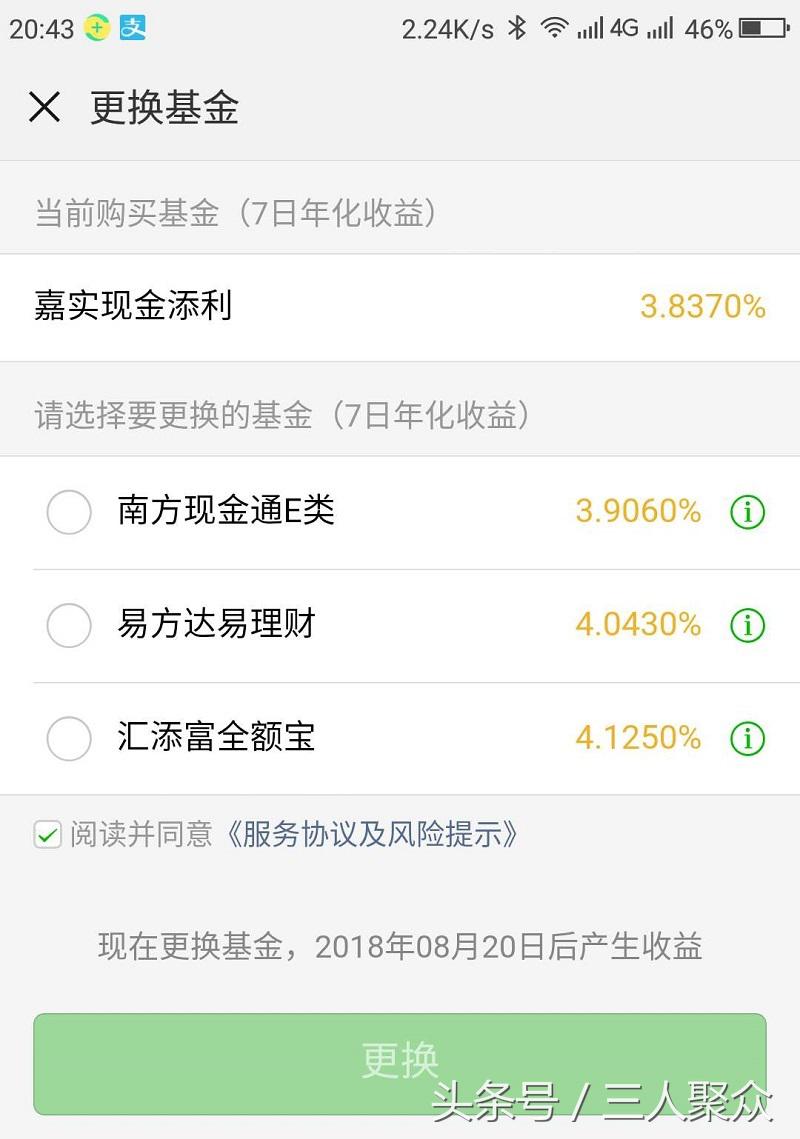
Task: Select the 汇添富全额宝 fund radio button
Action: 68,738
